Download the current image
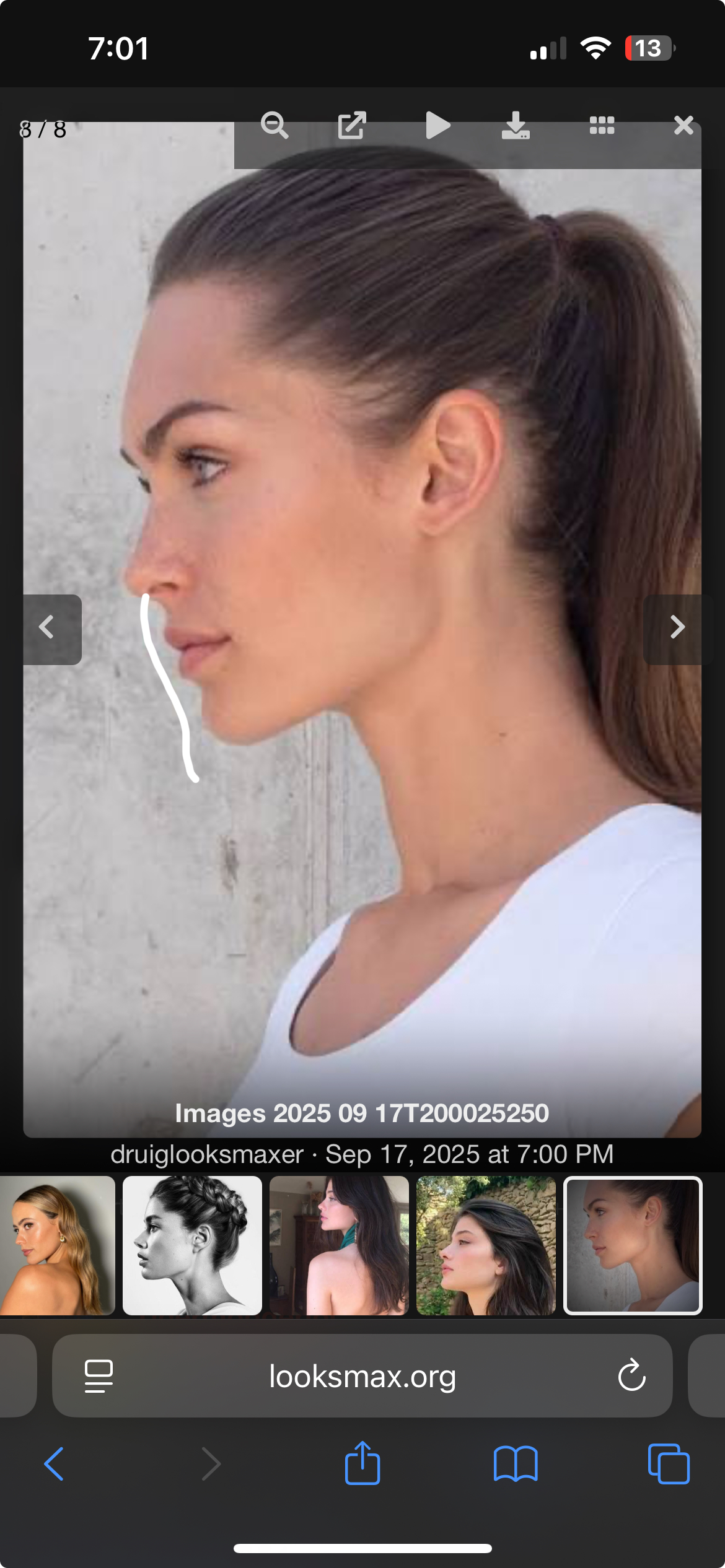Viewport: 725px width, 1568px height. click(x=516, y=126)
